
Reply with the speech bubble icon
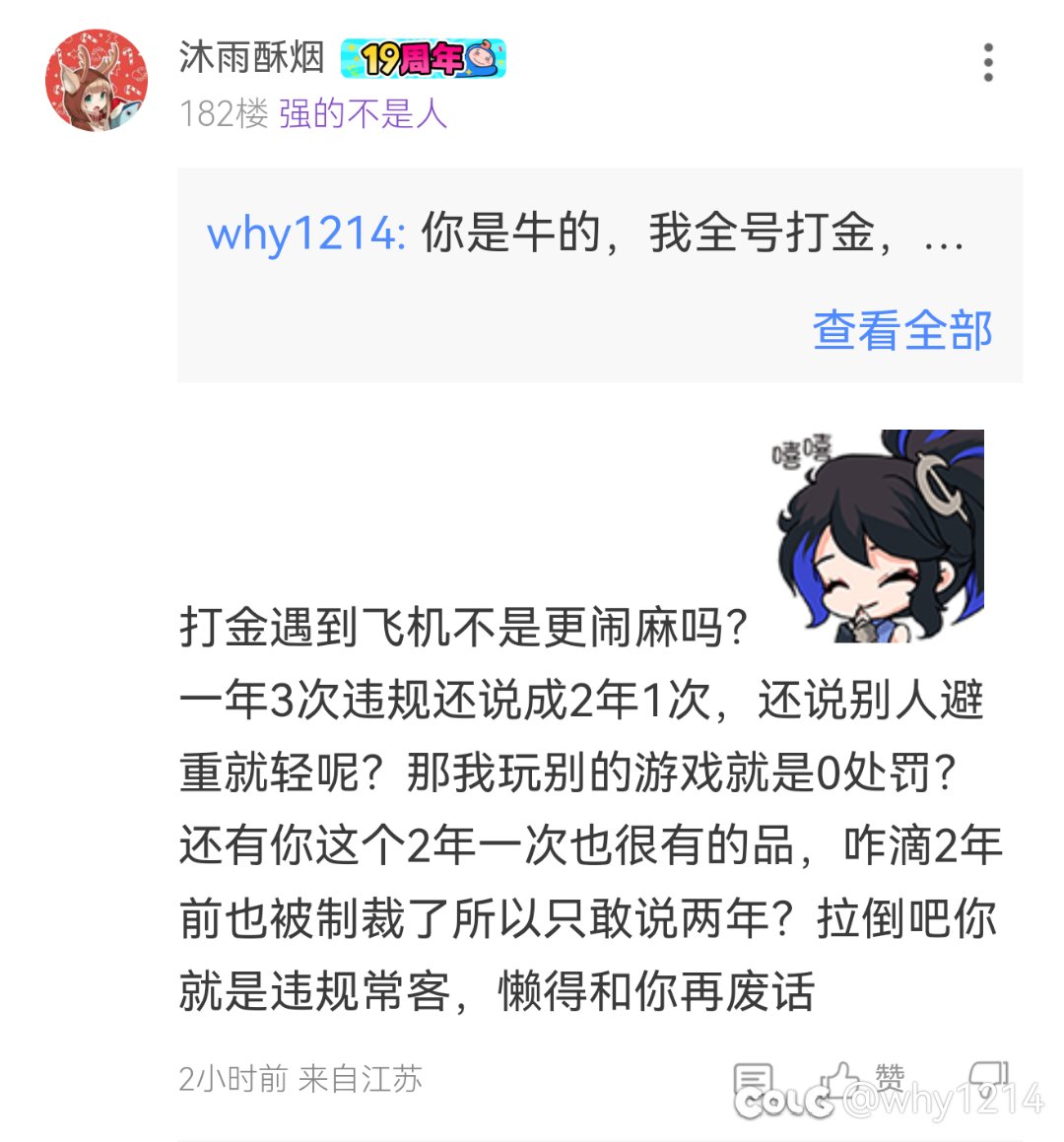[x=989, y=1077]
